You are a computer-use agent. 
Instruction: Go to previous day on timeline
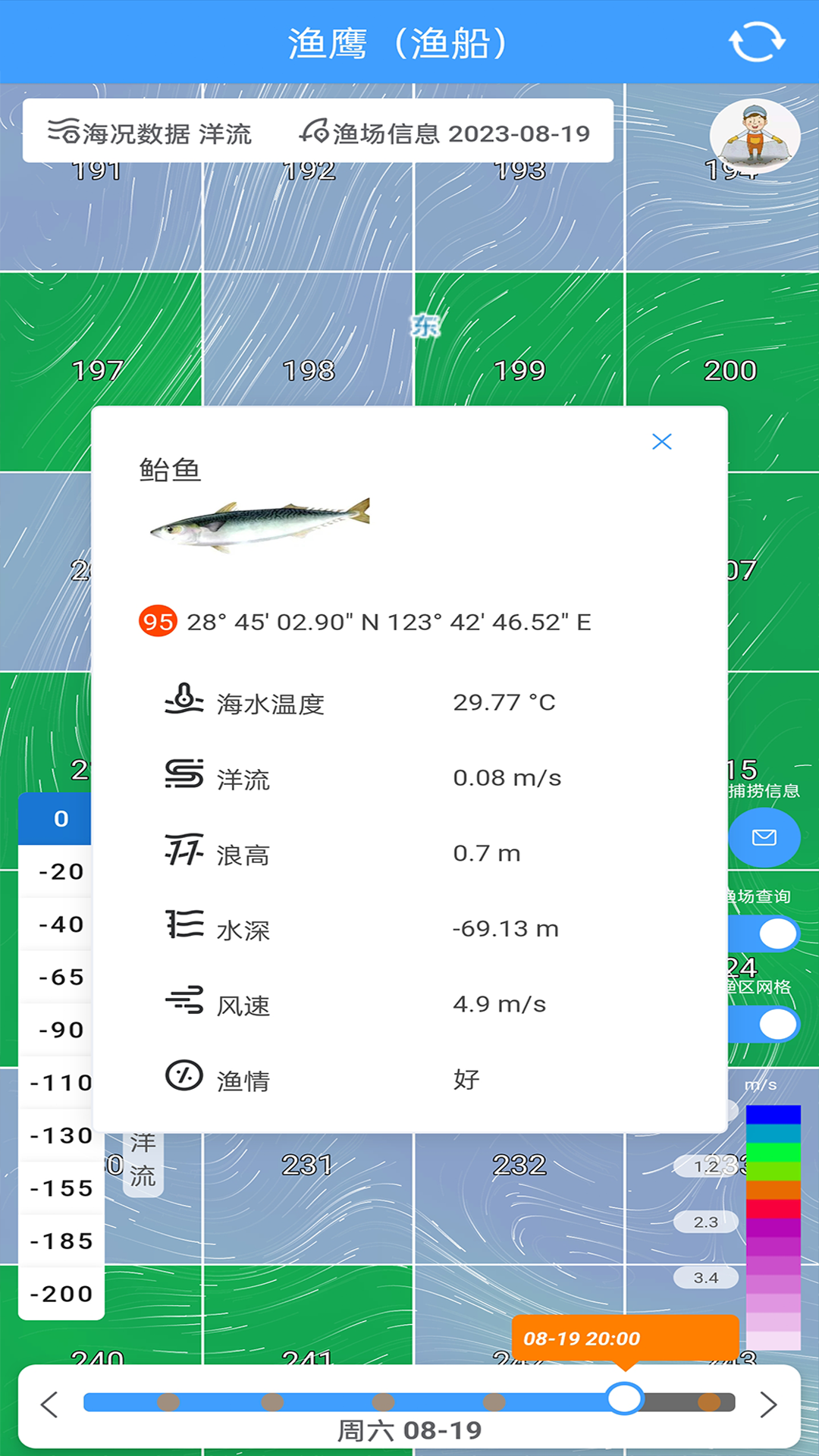[49, 1404]
